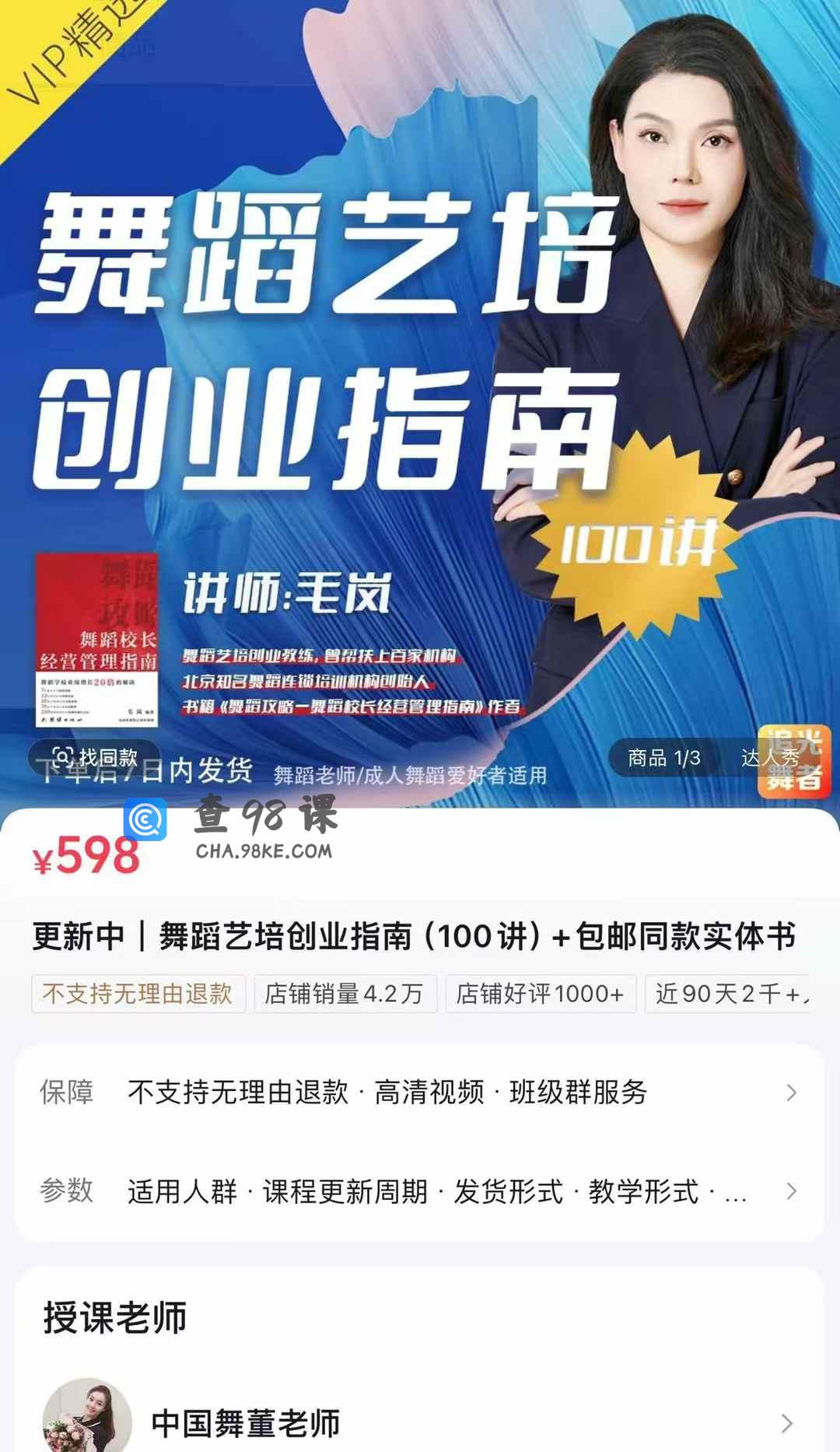Switch to the 达人秀 tab

[769, 758]
